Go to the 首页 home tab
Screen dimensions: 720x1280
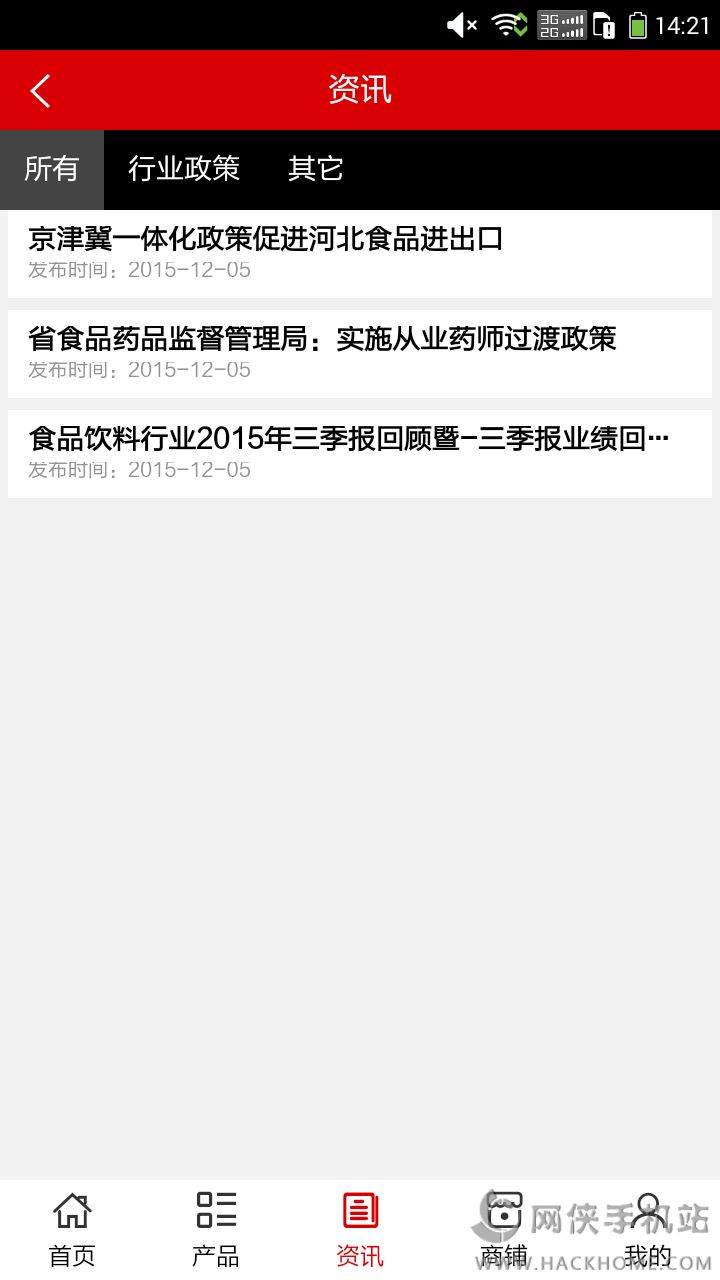[x=72, y=1230]
